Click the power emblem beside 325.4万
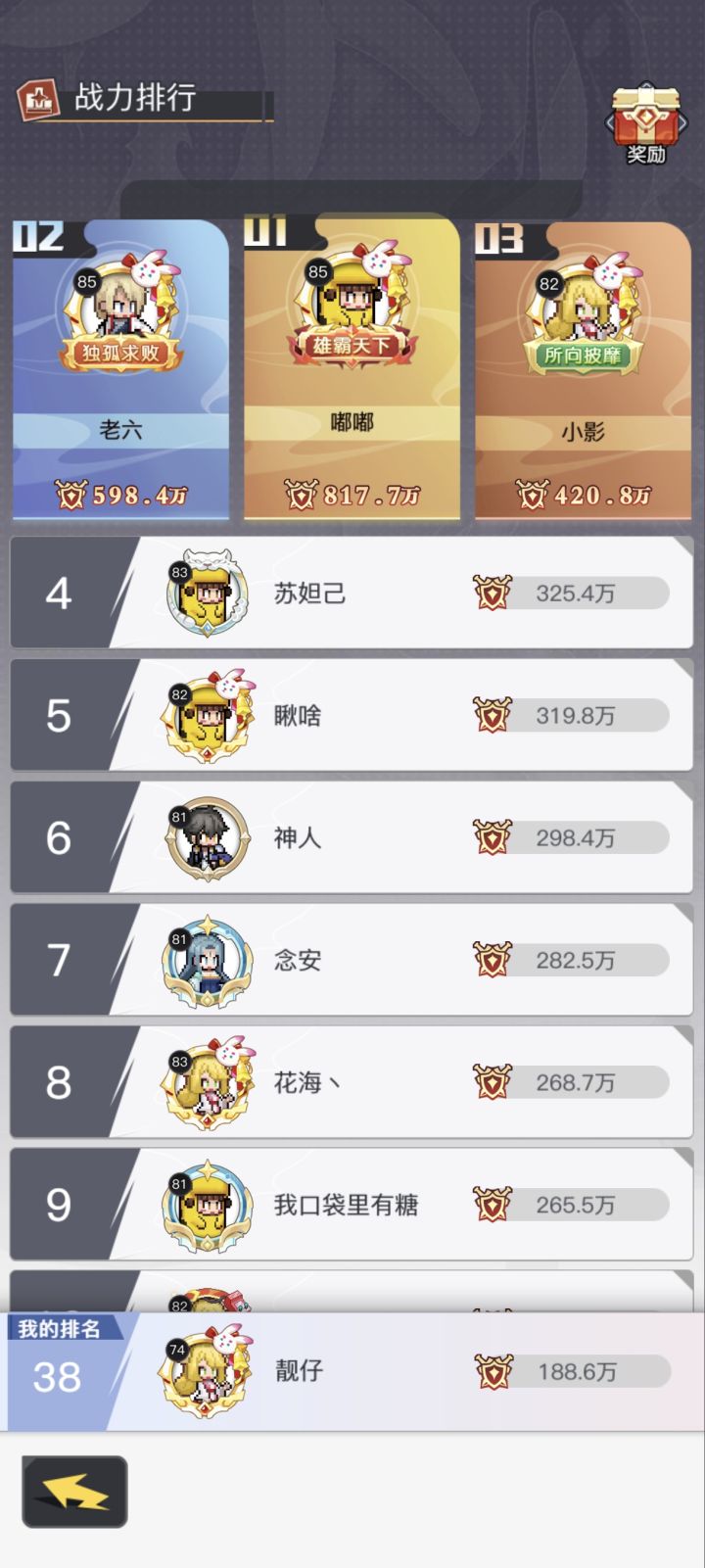The image size is (705, 1568). point(493,593)
